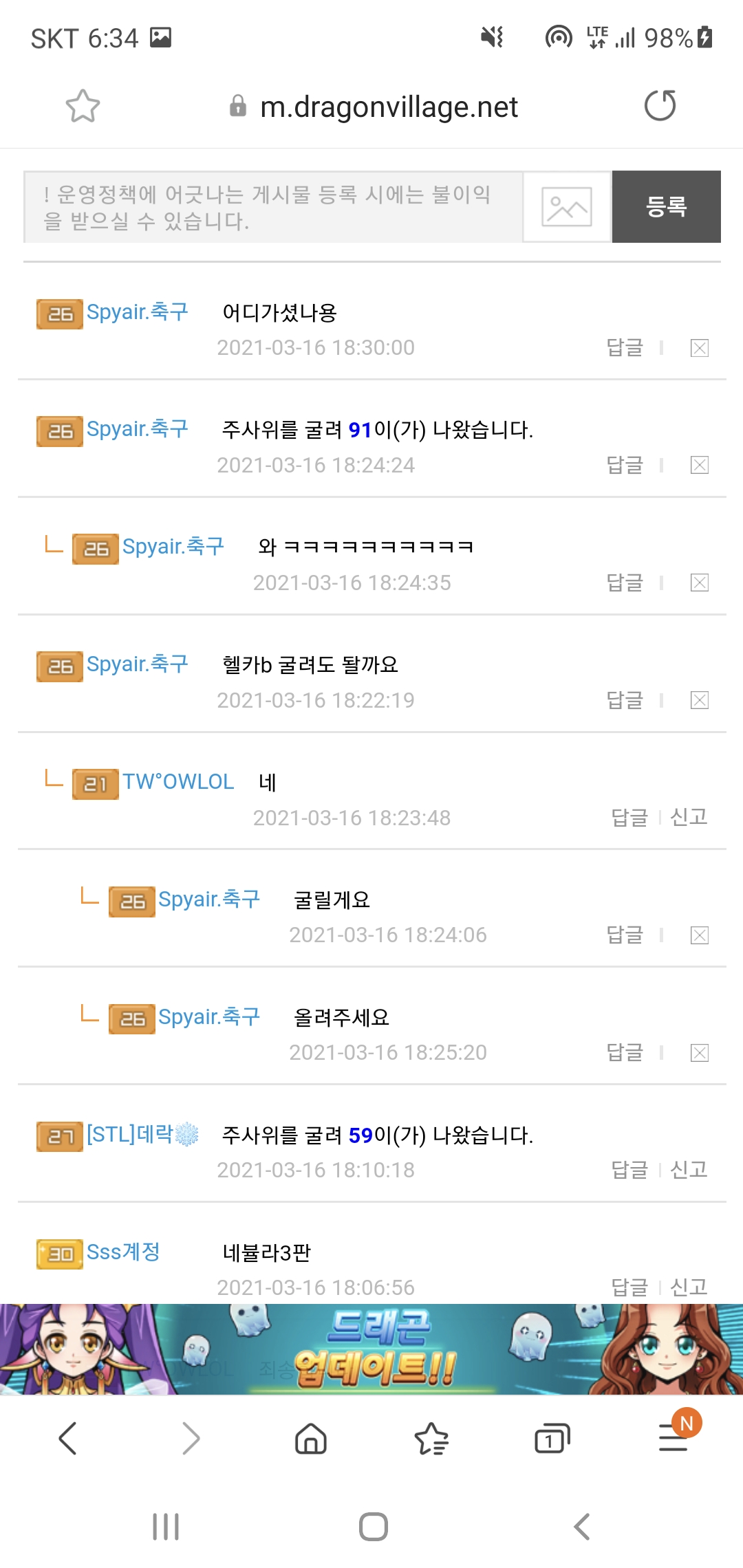The height and width of the screenshot is (1568, 743).
Task: Reply to Sss계정's 네뷸라3판 comment
Action: 629,1287
